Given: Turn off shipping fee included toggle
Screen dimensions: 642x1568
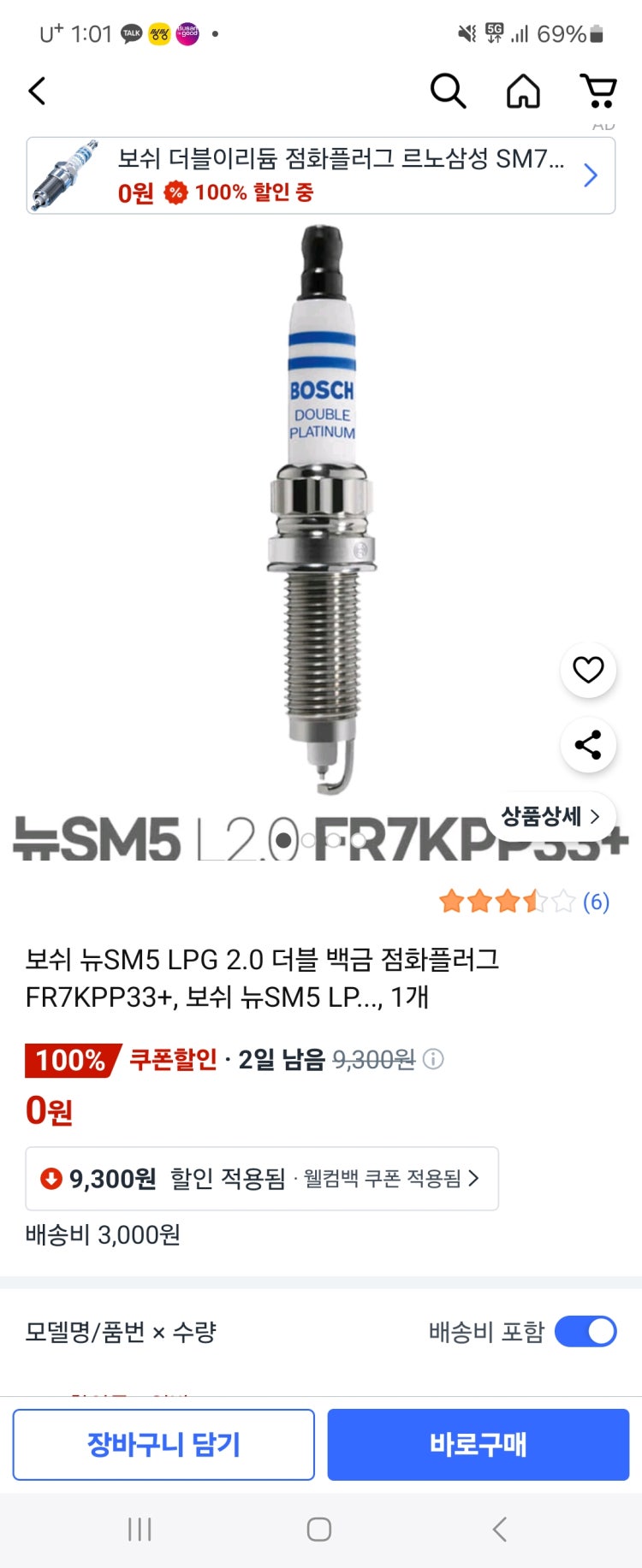Looking at the screenshot, I should click(587, 1332).
